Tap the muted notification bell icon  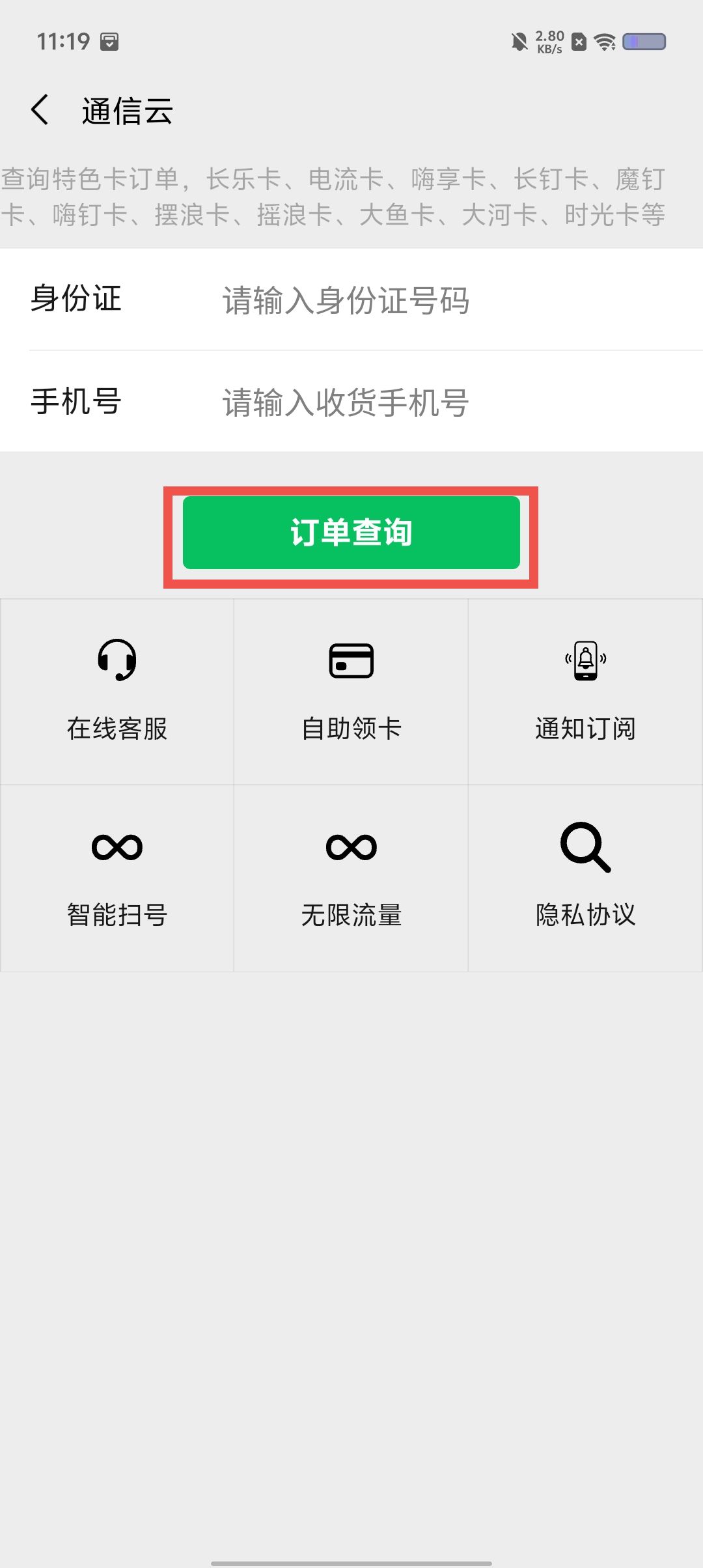click(x=521, y=42)
